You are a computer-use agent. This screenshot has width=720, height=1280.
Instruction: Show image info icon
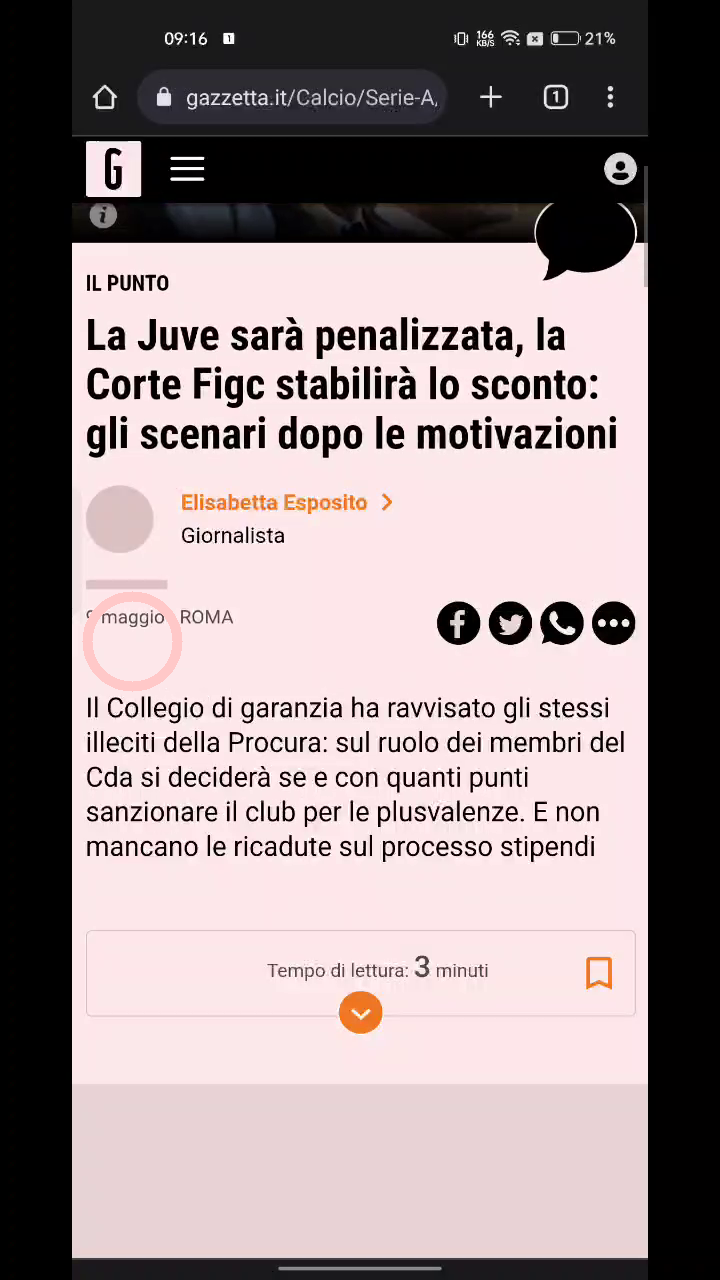(x=103, y=215)
